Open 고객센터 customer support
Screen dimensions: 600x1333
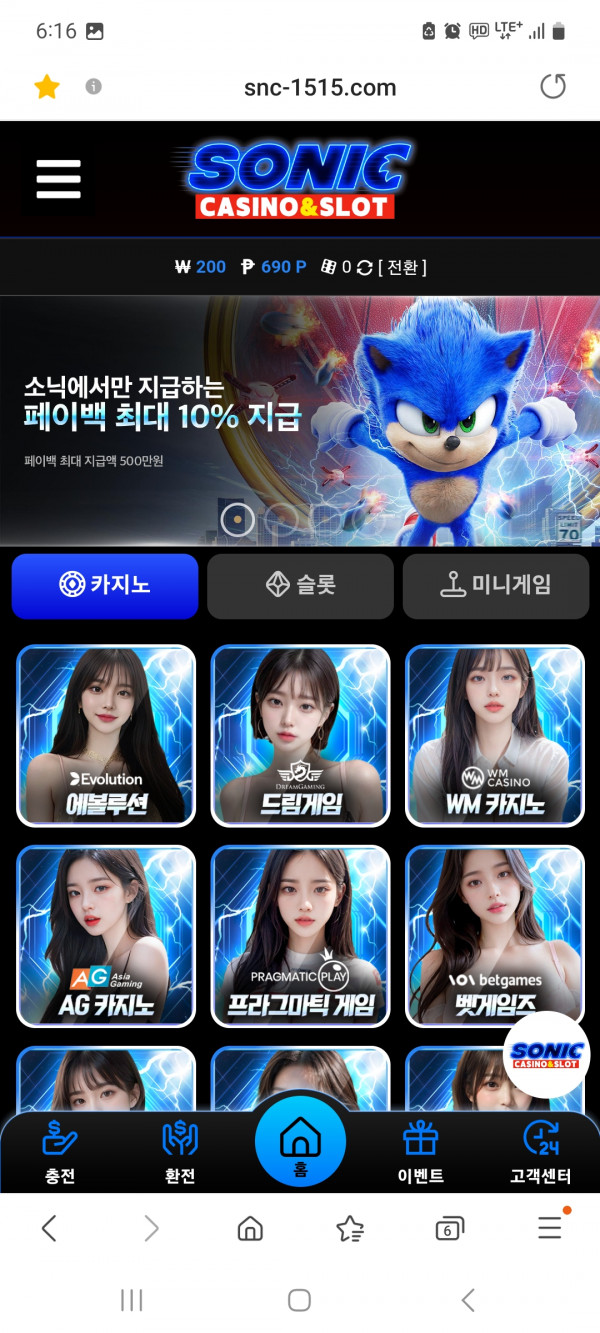541,1152
